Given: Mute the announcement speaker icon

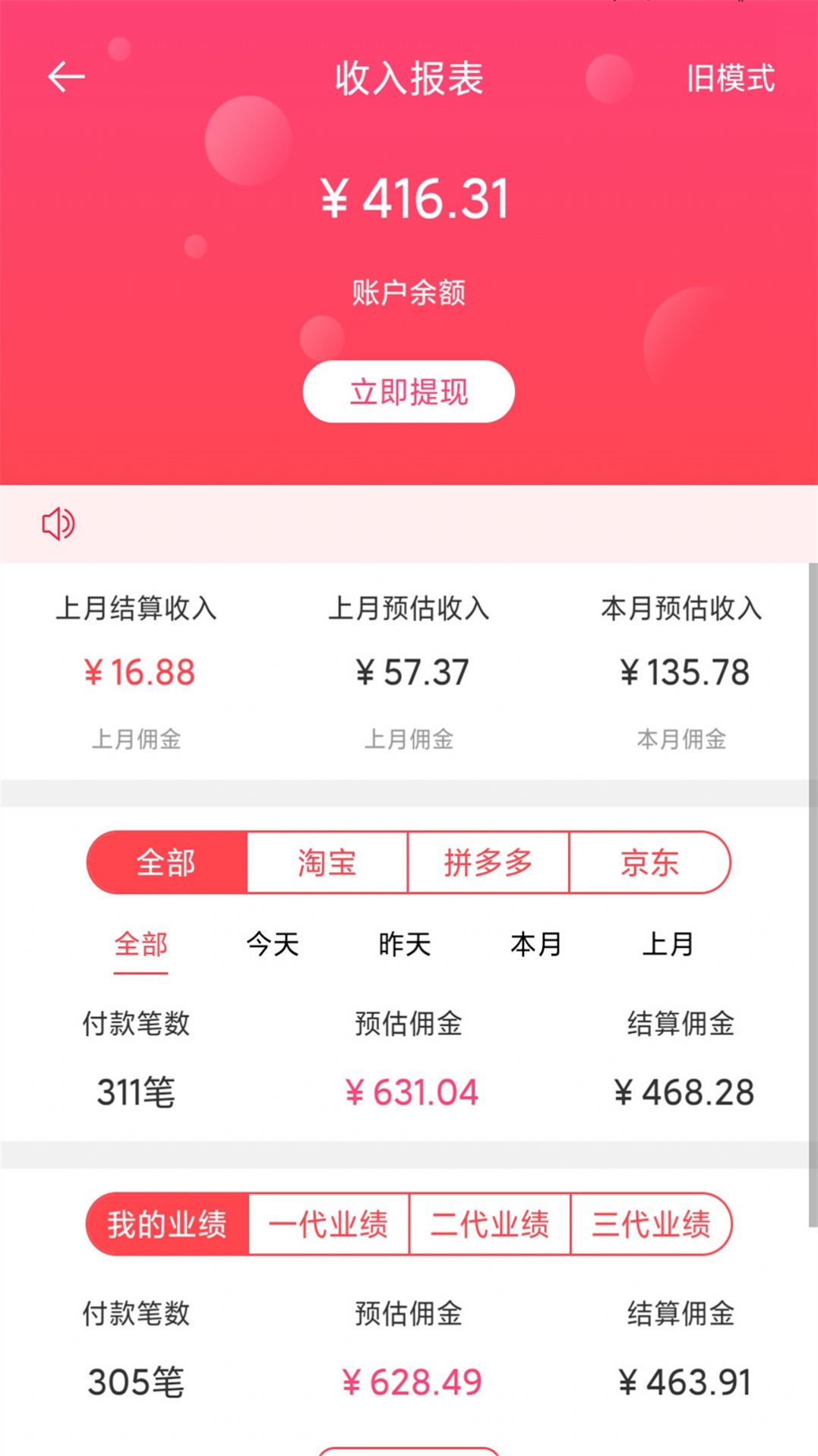Looking at the screenshot, I should pos(59,523).
